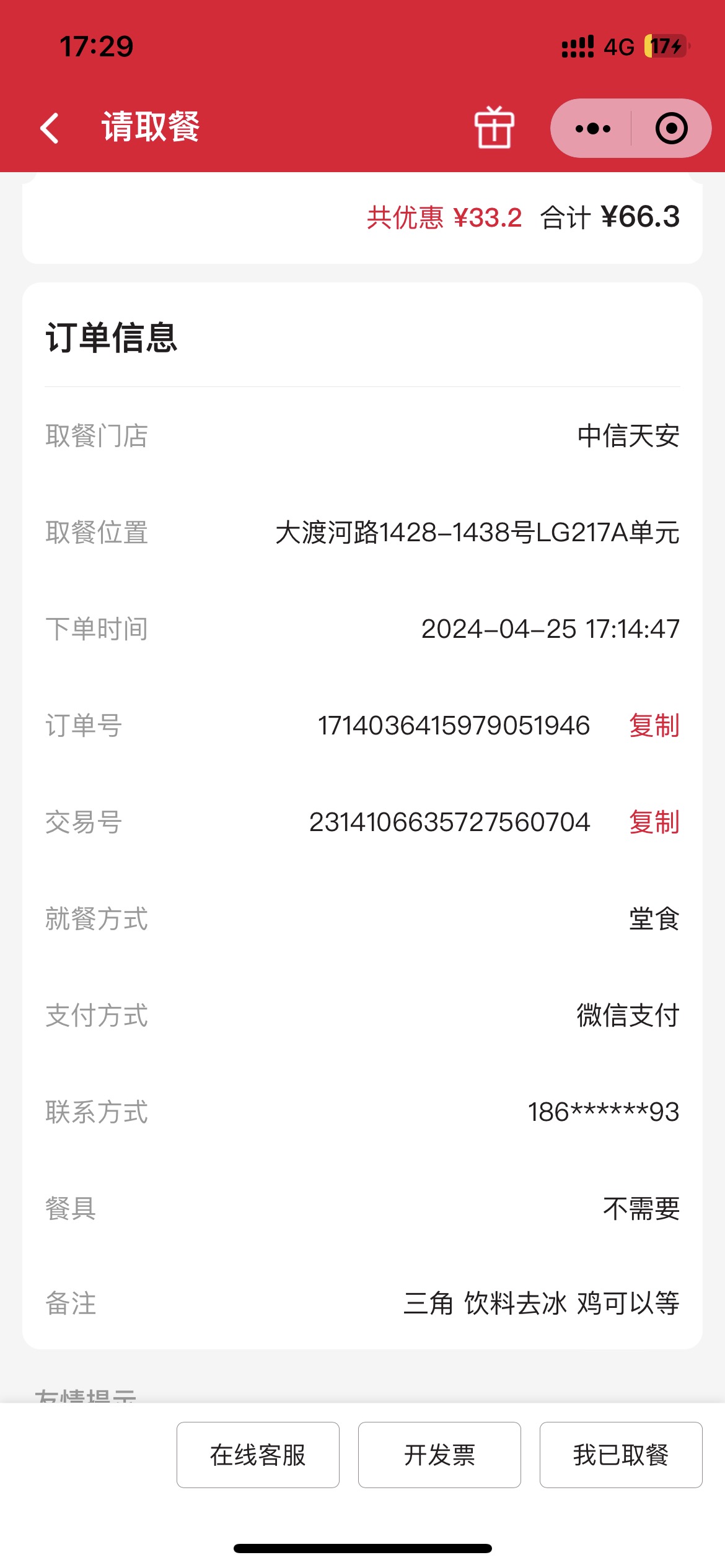Tap 开发票 to request an invoice
This screenshot has width=725, height=1568.
point(439,1455)
